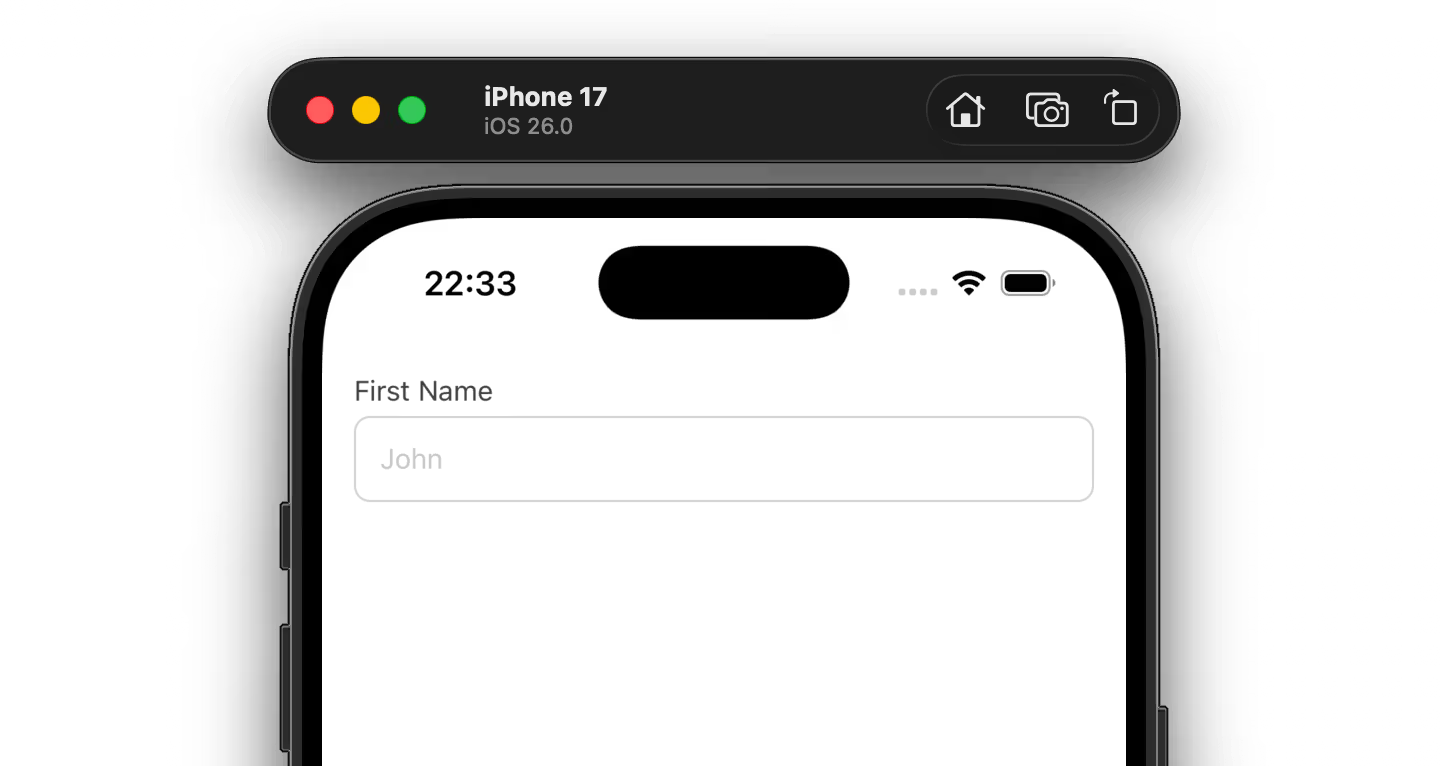
Task: Minimize the simulator window
Action: tap(366, 110)
